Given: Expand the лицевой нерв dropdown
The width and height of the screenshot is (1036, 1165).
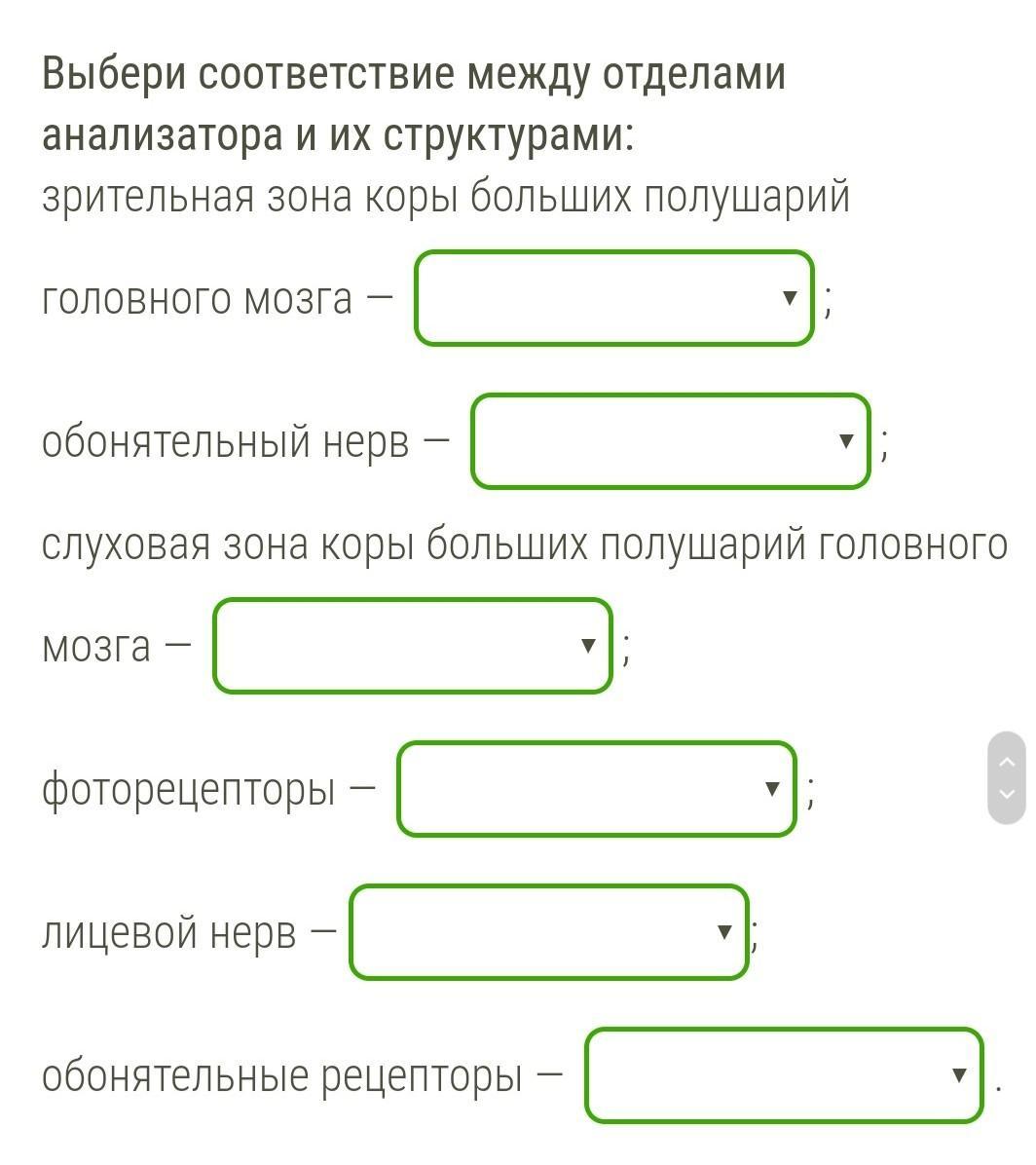Looking at the screenshot, I should point(548,932).
